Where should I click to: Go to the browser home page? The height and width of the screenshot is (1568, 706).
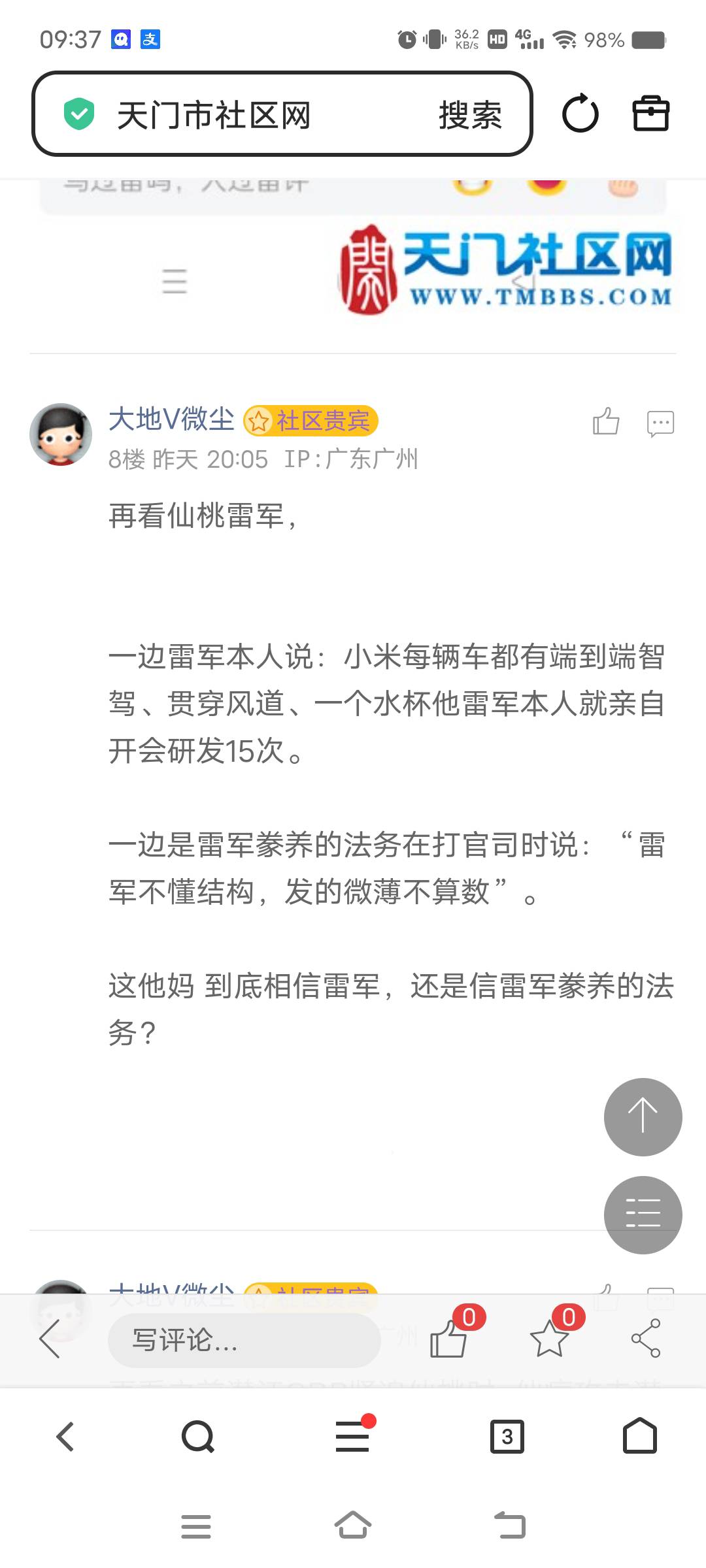[x=639, y=1437]
